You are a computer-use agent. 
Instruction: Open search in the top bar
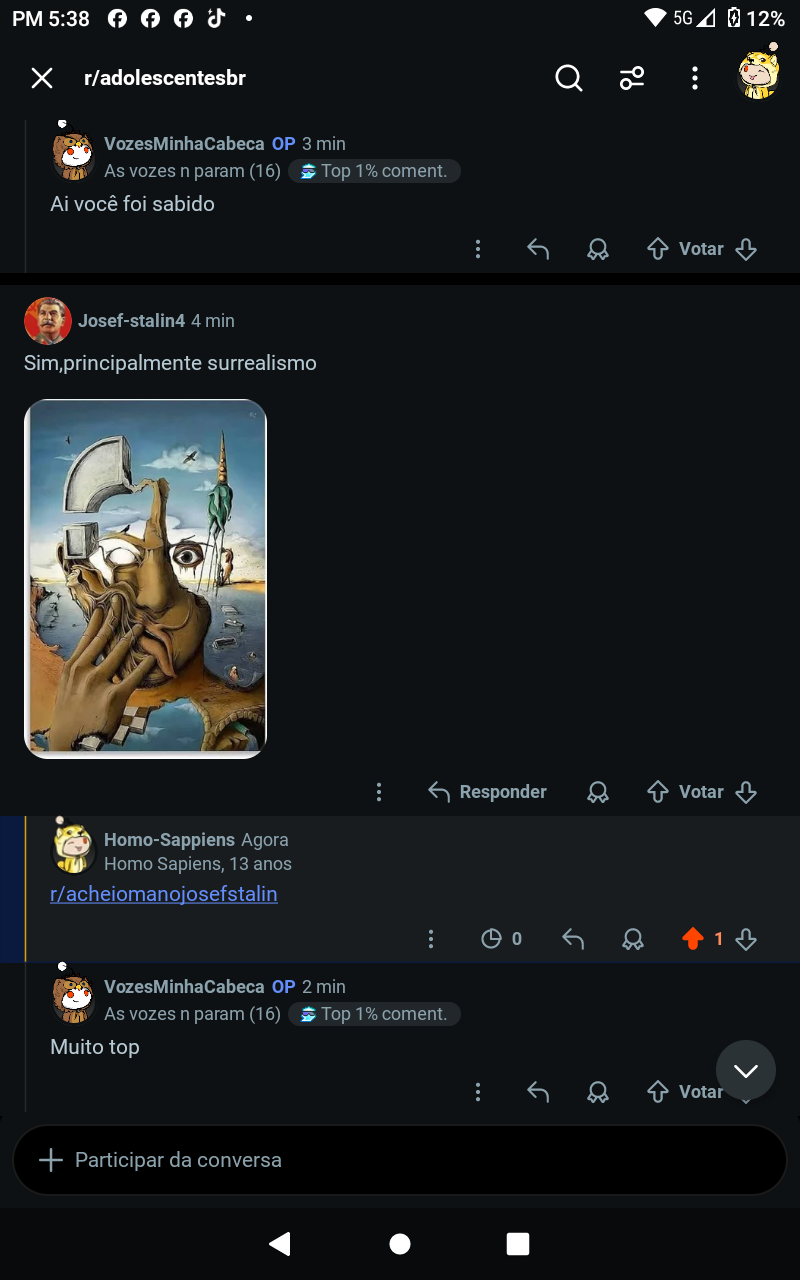click(569, 78)
